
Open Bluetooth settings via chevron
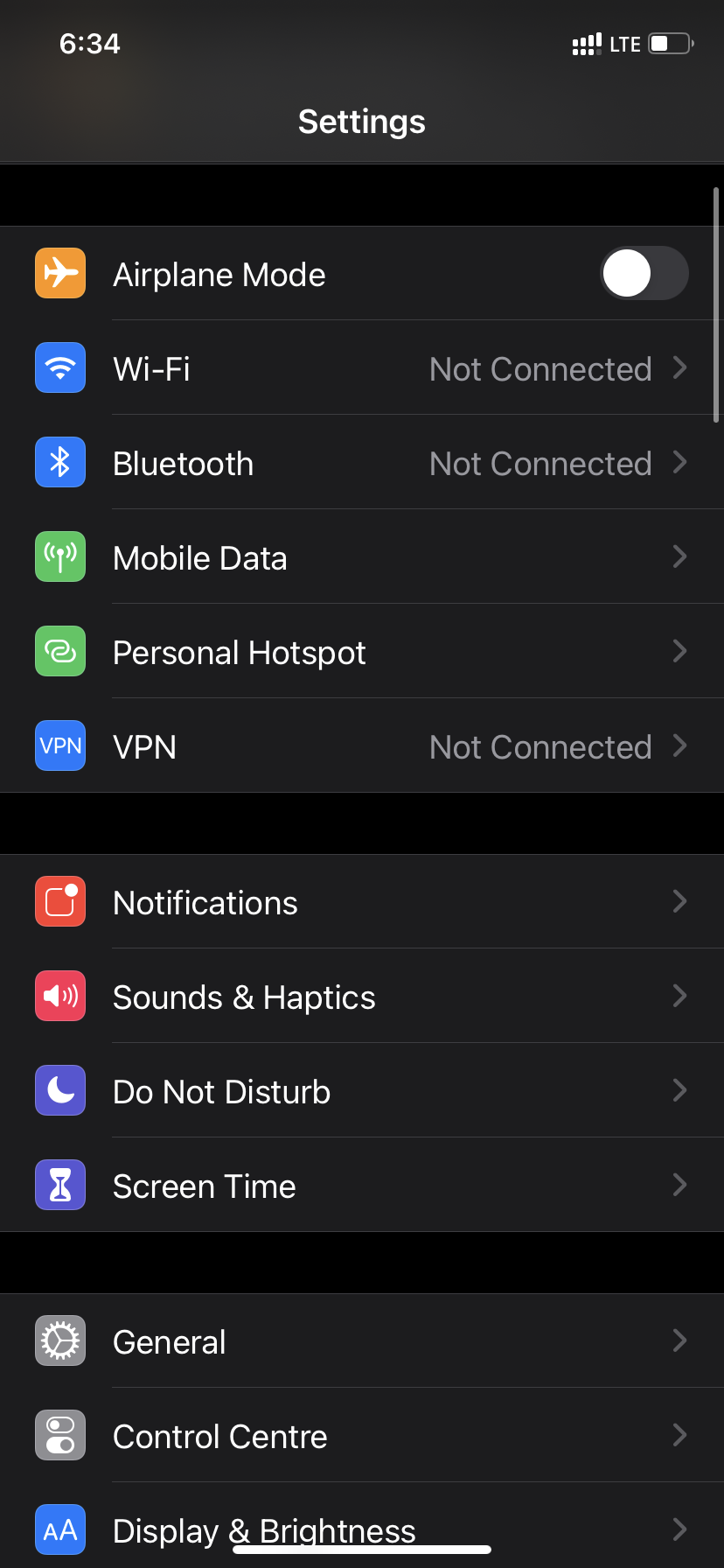[x=680, y=463]
